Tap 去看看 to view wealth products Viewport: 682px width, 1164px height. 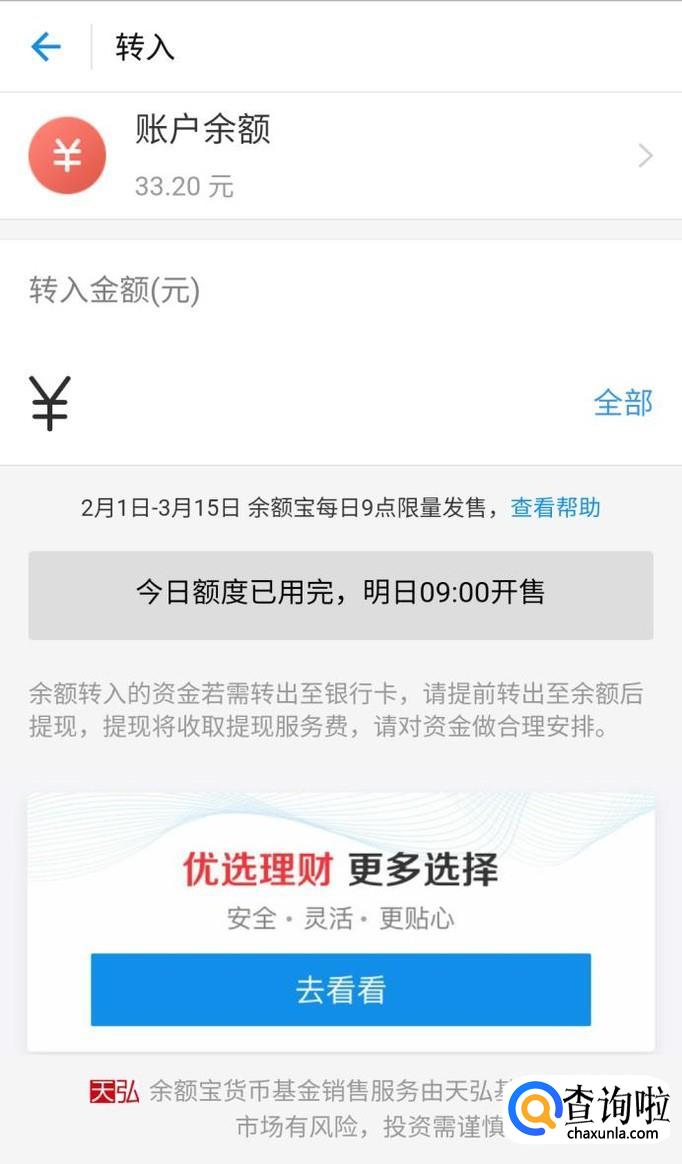pos(340,990)
